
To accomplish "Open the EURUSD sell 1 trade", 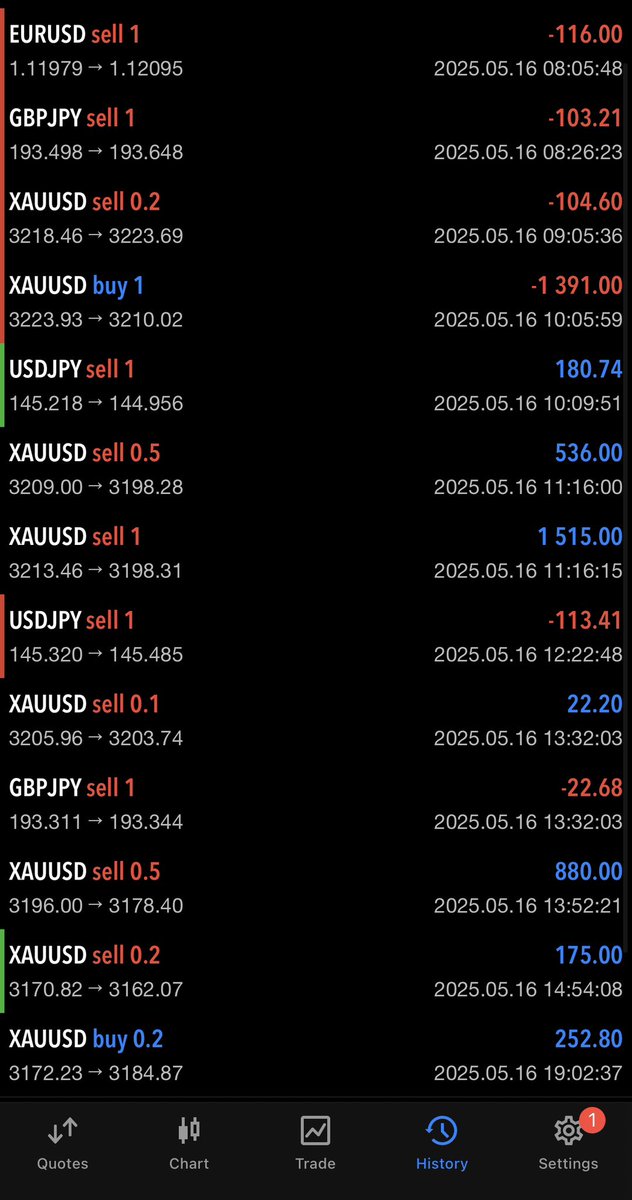I will pyautogui.click(x=316, y=51).
